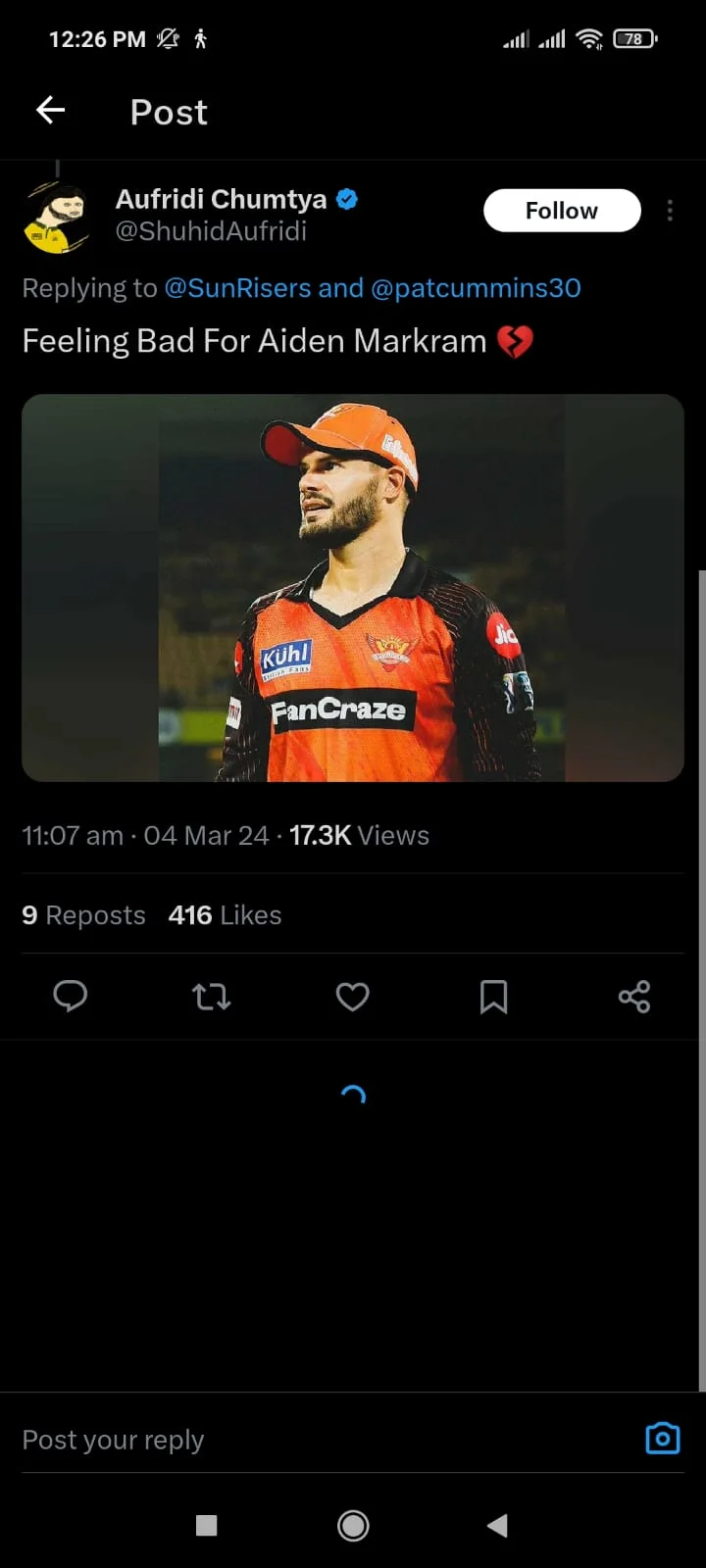
Task: View the 9 Reposts list
Action: click(83, 915)
